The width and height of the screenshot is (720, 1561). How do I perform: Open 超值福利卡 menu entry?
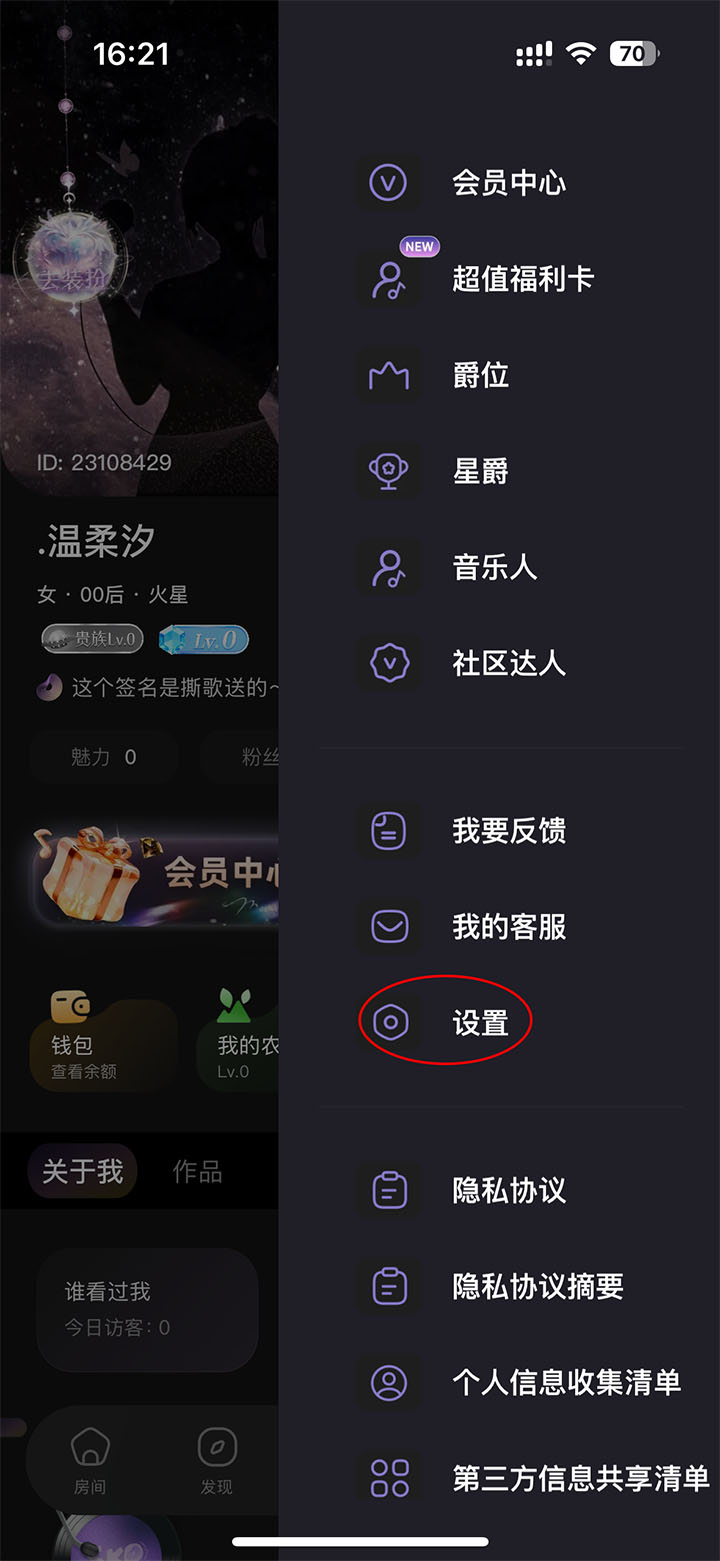point(522,279)
